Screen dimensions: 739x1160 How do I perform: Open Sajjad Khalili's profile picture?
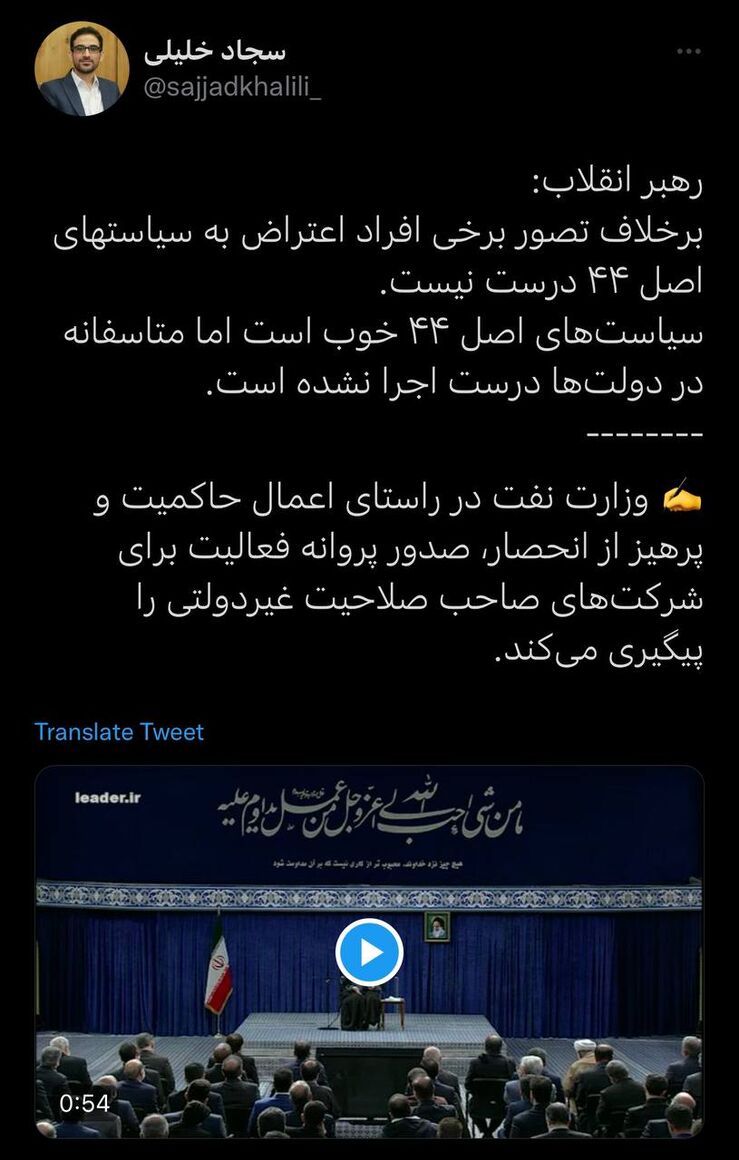[x=81, y=69]
